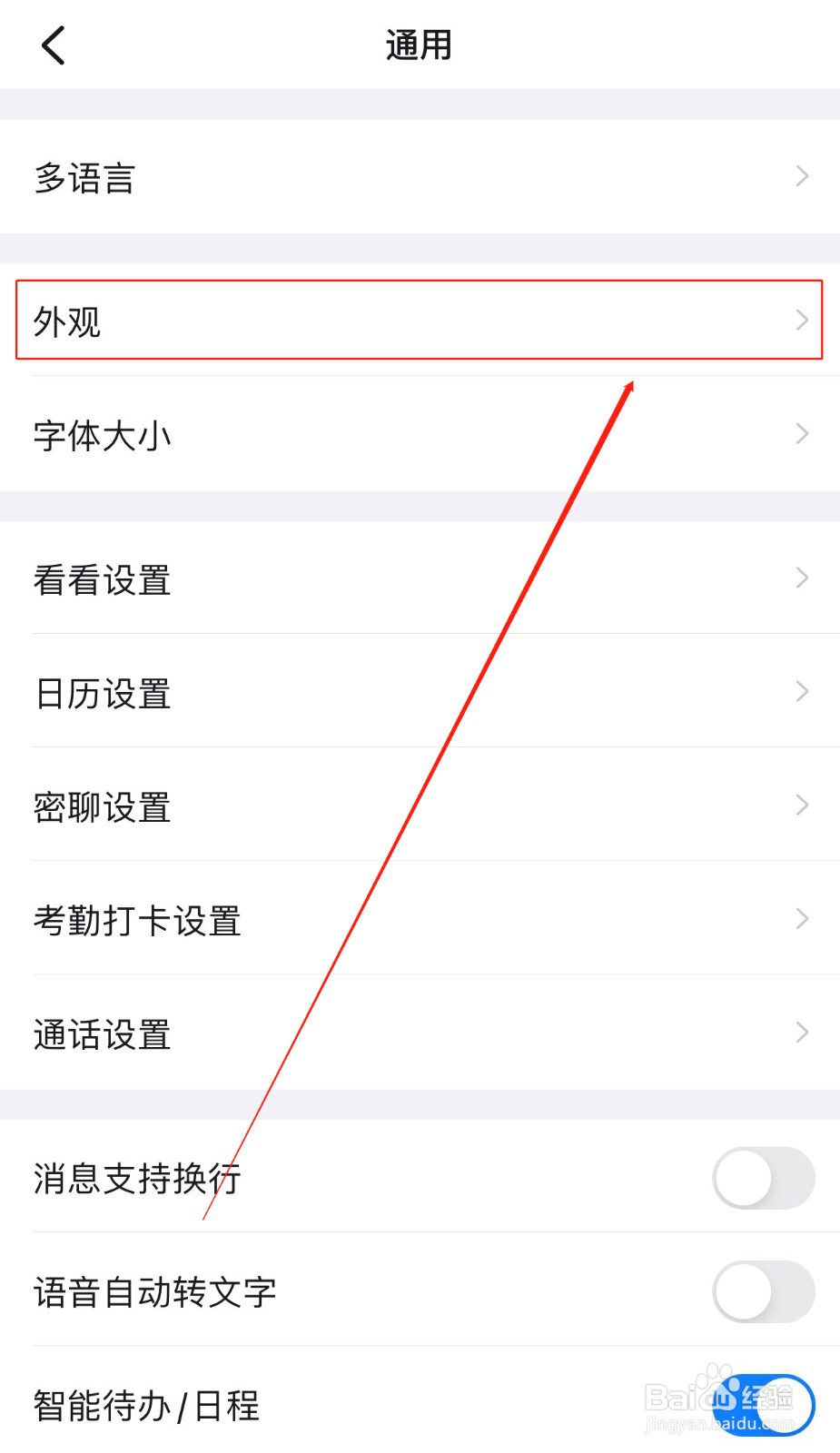Click the 密聊设置 chevron arrow
Image resolution: width=840 pixels, height=1453 pixels.
[x=803, y=806]
